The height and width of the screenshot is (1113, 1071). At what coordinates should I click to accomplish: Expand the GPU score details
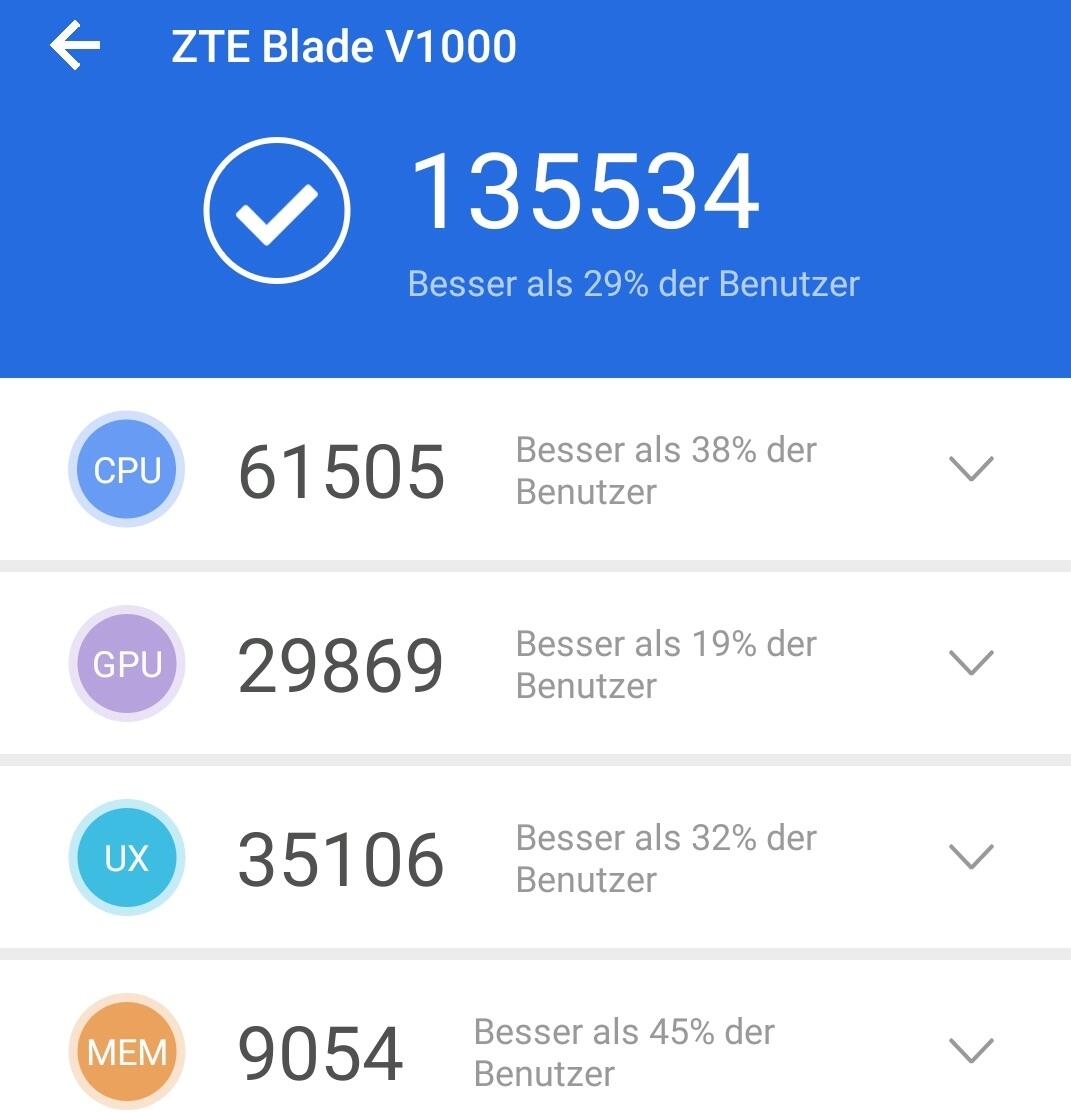(x=970, y=663)
